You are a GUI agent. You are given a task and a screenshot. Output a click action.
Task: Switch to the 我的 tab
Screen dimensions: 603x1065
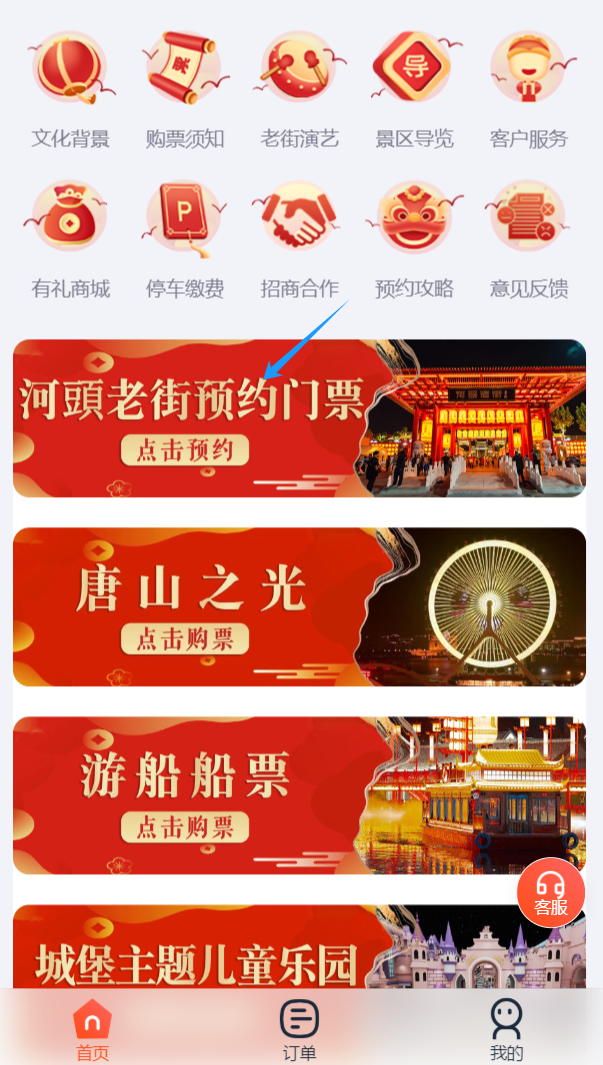click(506, 1030)
